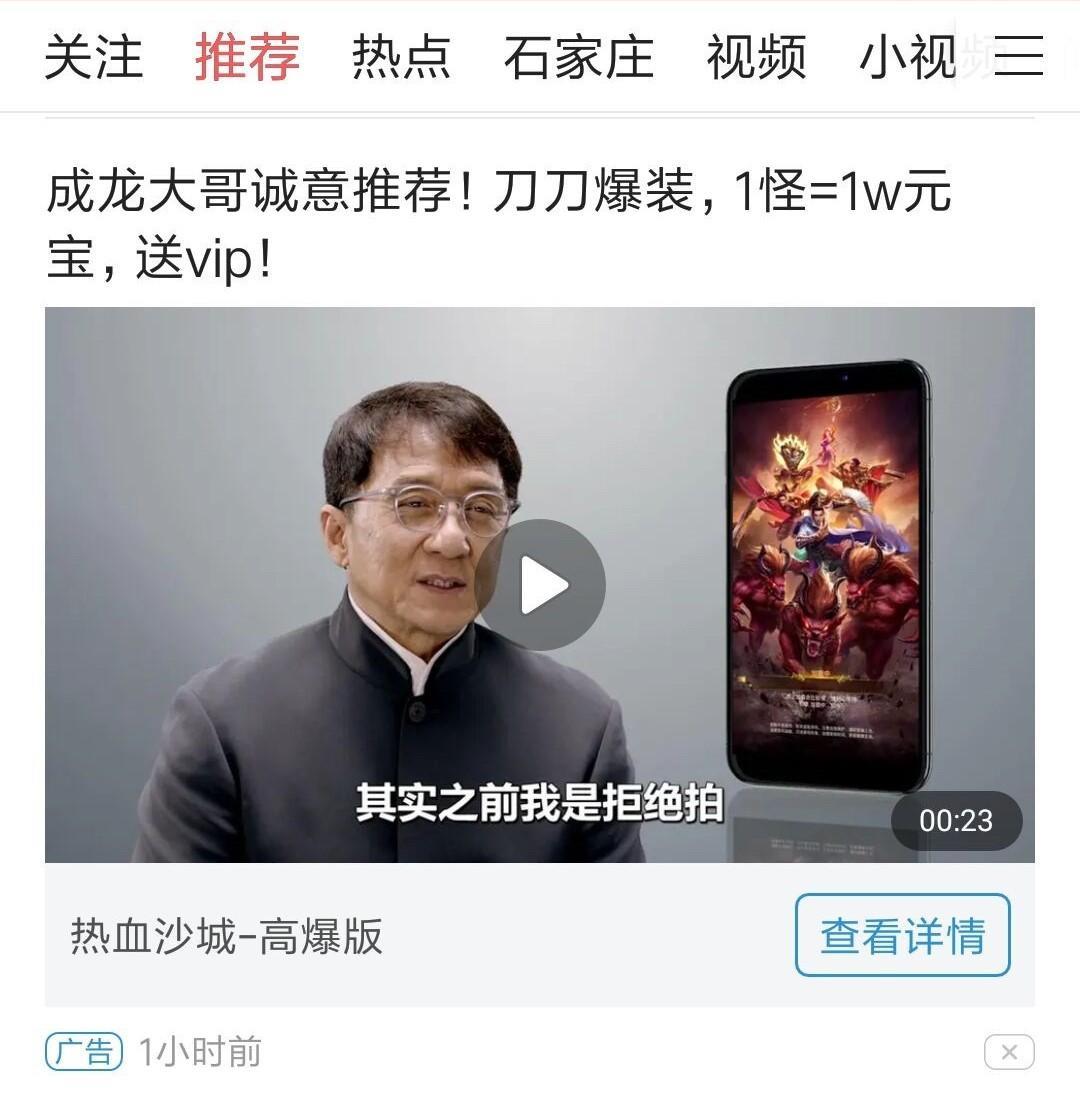Select the 推荐 tab
This screenshot has height=1102, width=1080.
click(247, 57)
